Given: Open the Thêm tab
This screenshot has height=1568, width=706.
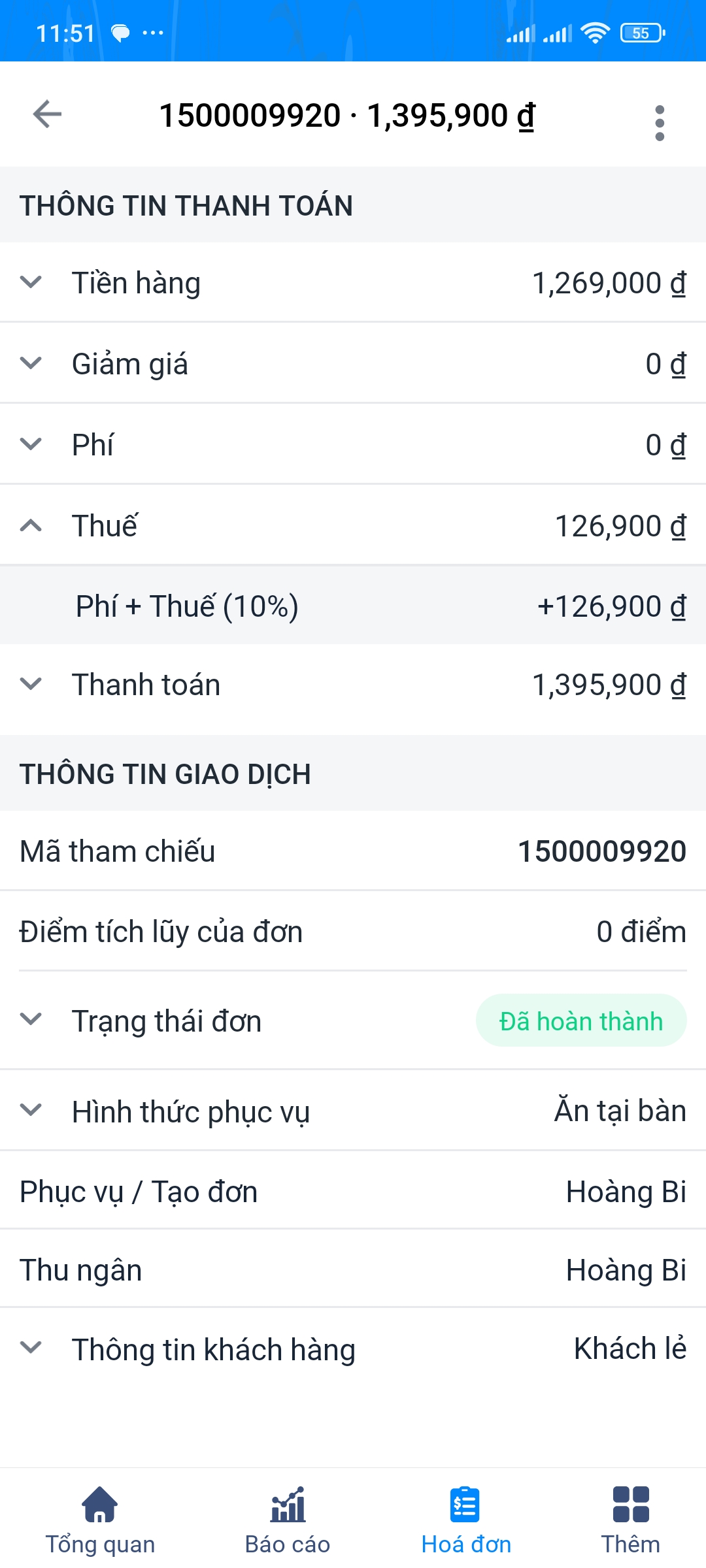Looking at the screenshot, I should [x=630, y=1520].
